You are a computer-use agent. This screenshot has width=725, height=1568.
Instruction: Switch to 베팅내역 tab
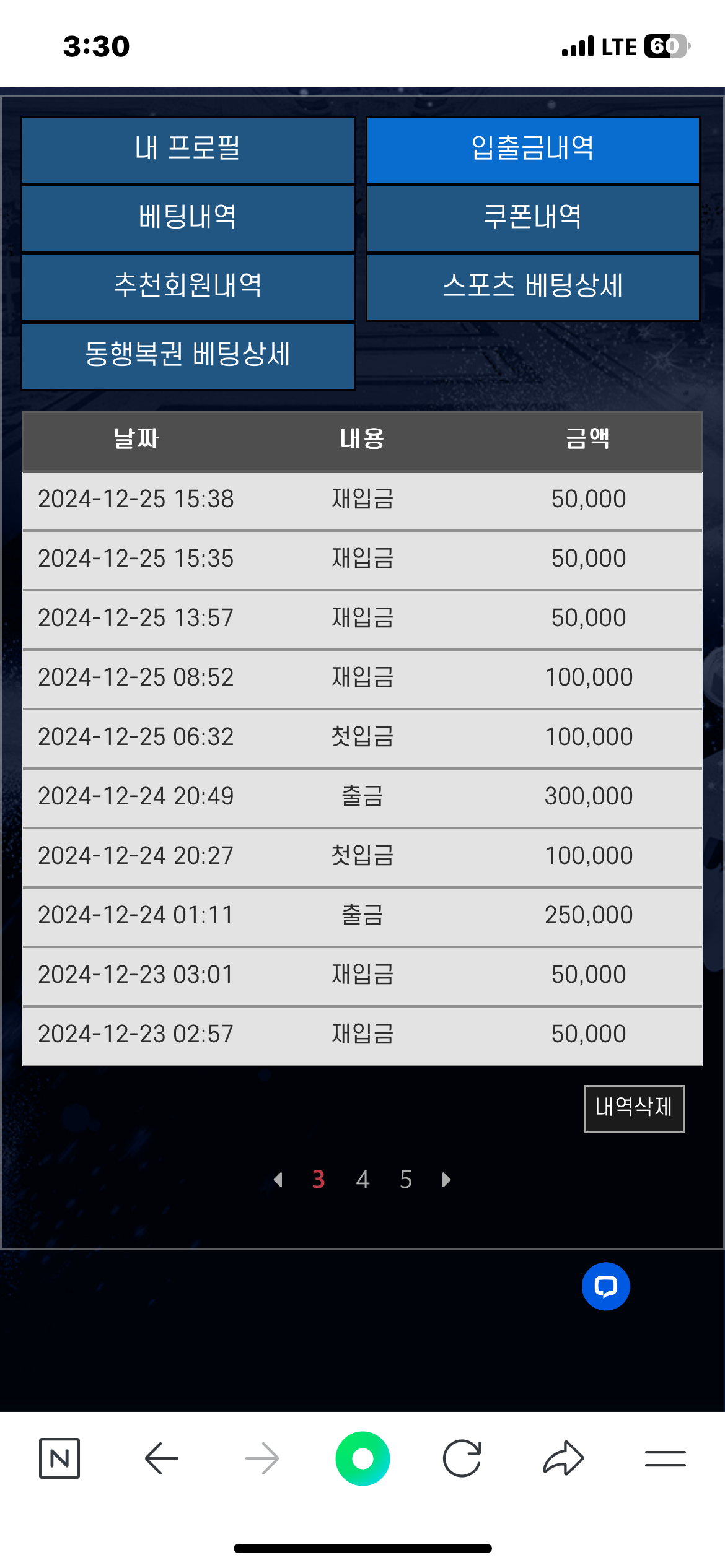[188, 218]
